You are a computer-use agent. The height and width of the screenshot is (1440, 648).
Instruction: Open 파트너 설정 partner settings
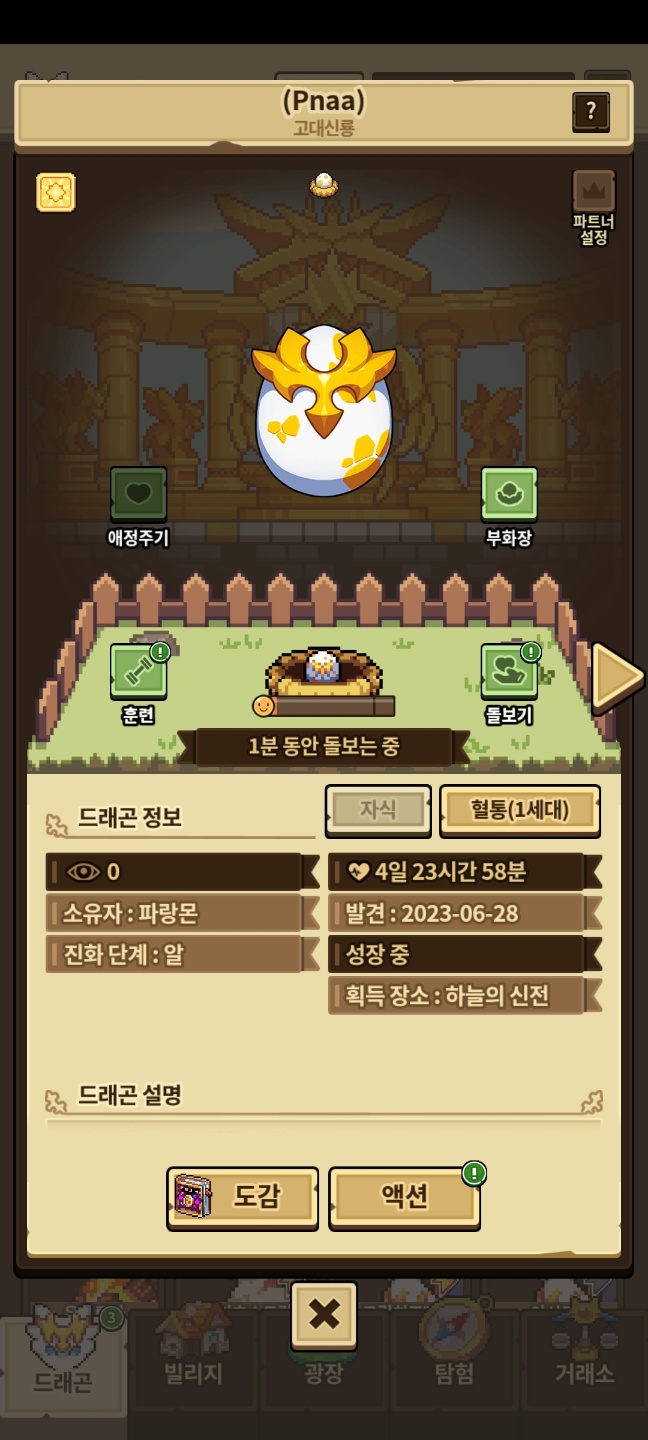click(593, 208)
